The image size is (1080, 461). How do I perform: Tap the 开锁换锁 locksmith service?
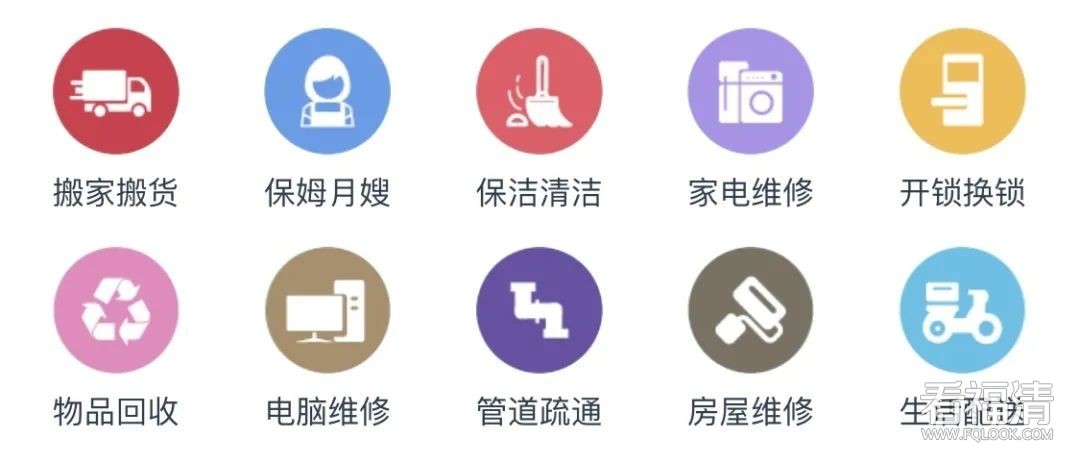(x=962, y=92)
